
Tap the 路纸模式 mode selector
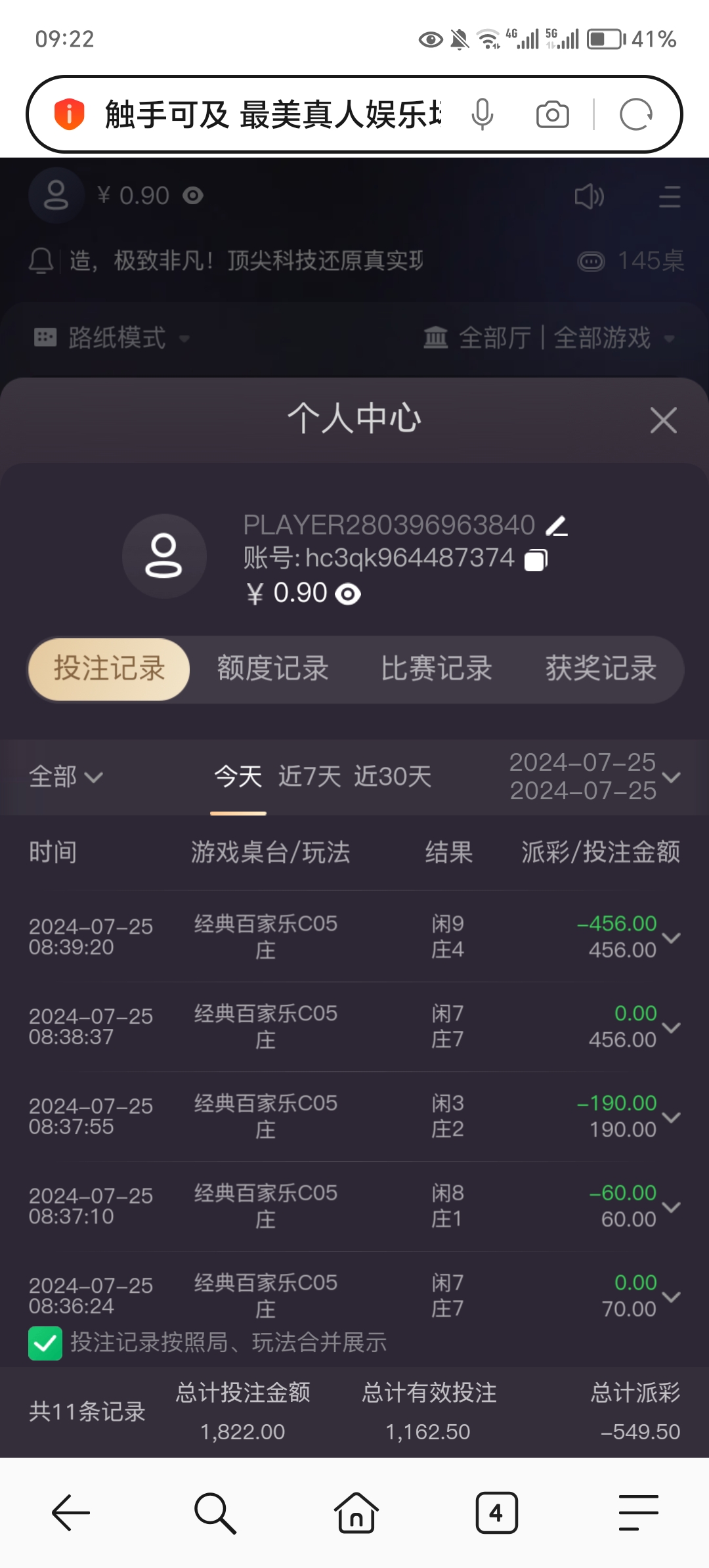tap(115, 338)
